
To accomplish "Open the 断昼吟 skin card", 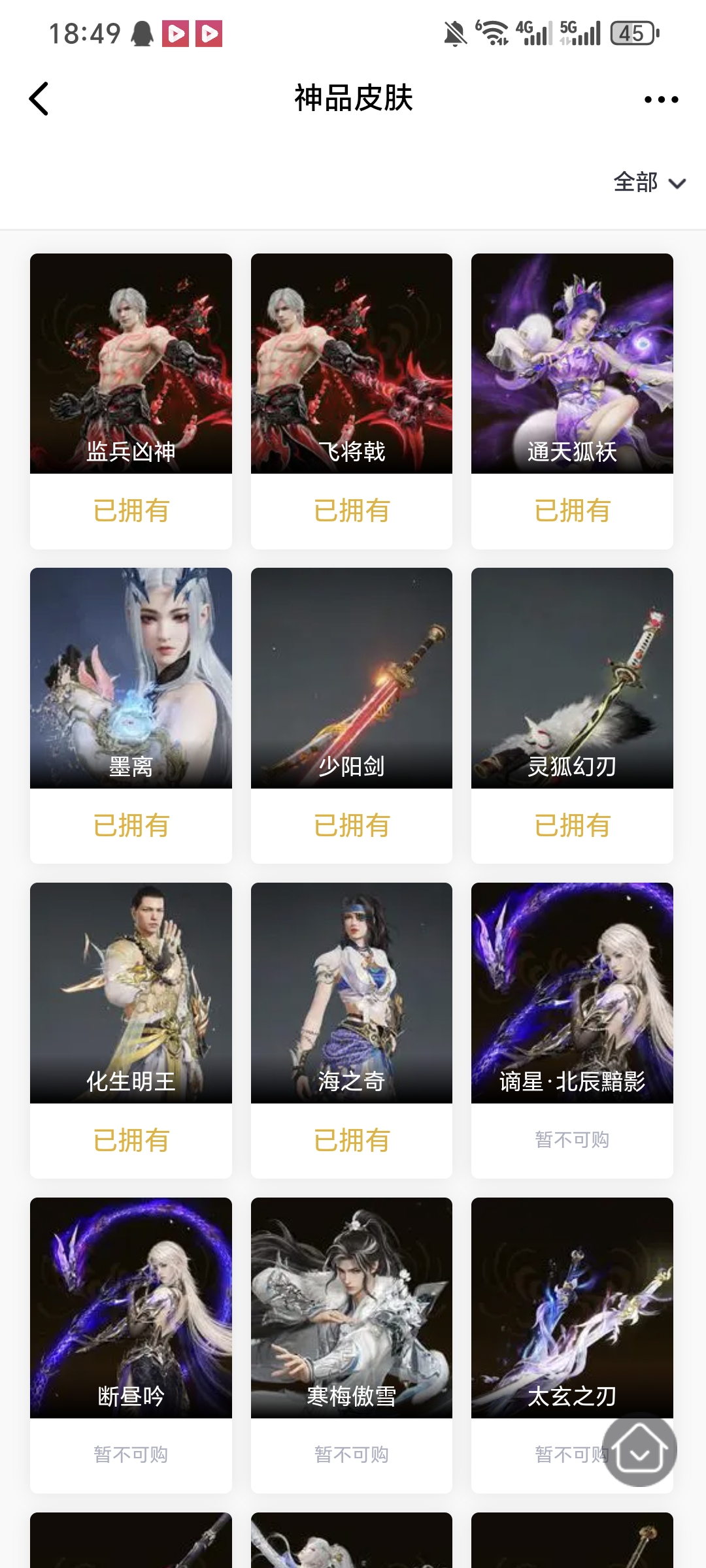I will [131, 1308].
